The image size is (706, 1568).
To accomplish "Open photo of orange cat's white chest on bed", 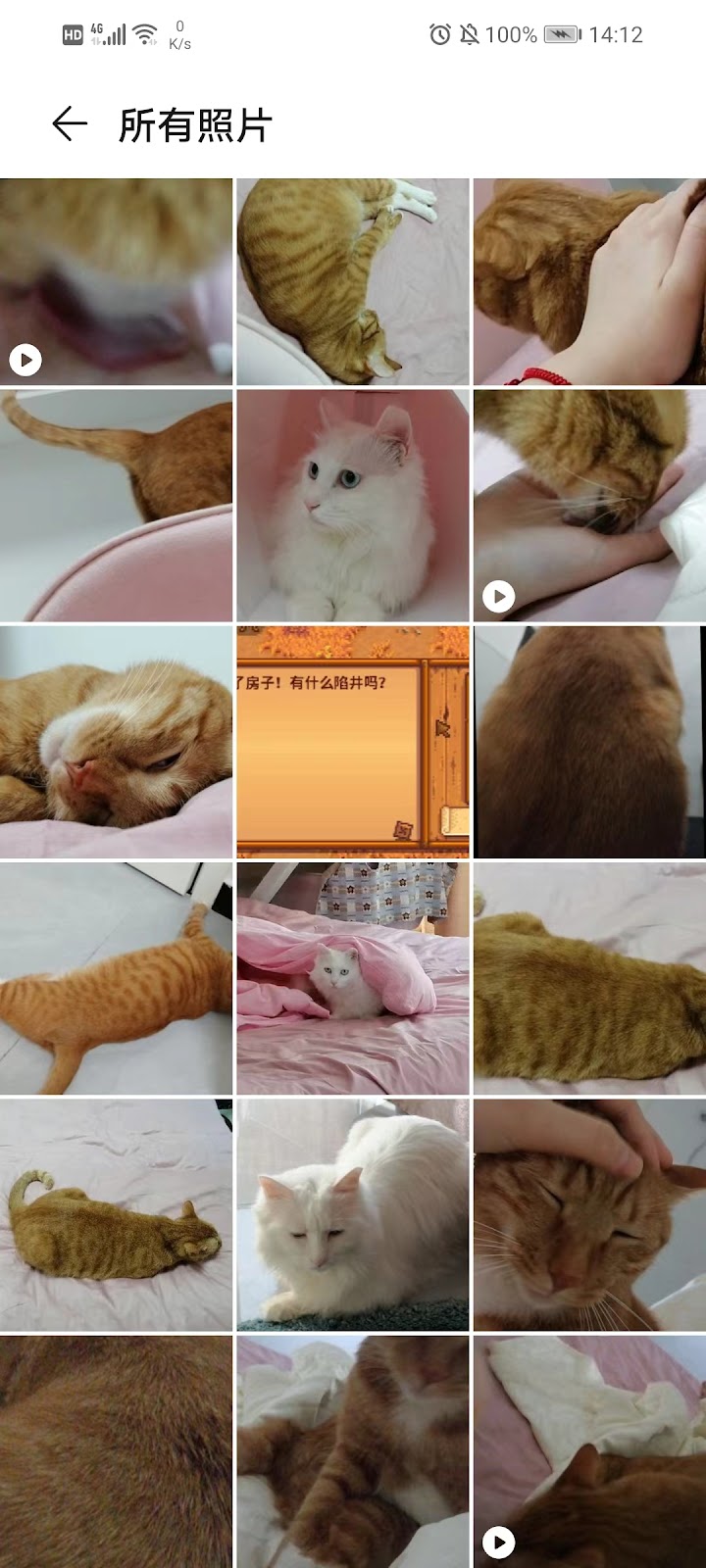I will 353,1450.
